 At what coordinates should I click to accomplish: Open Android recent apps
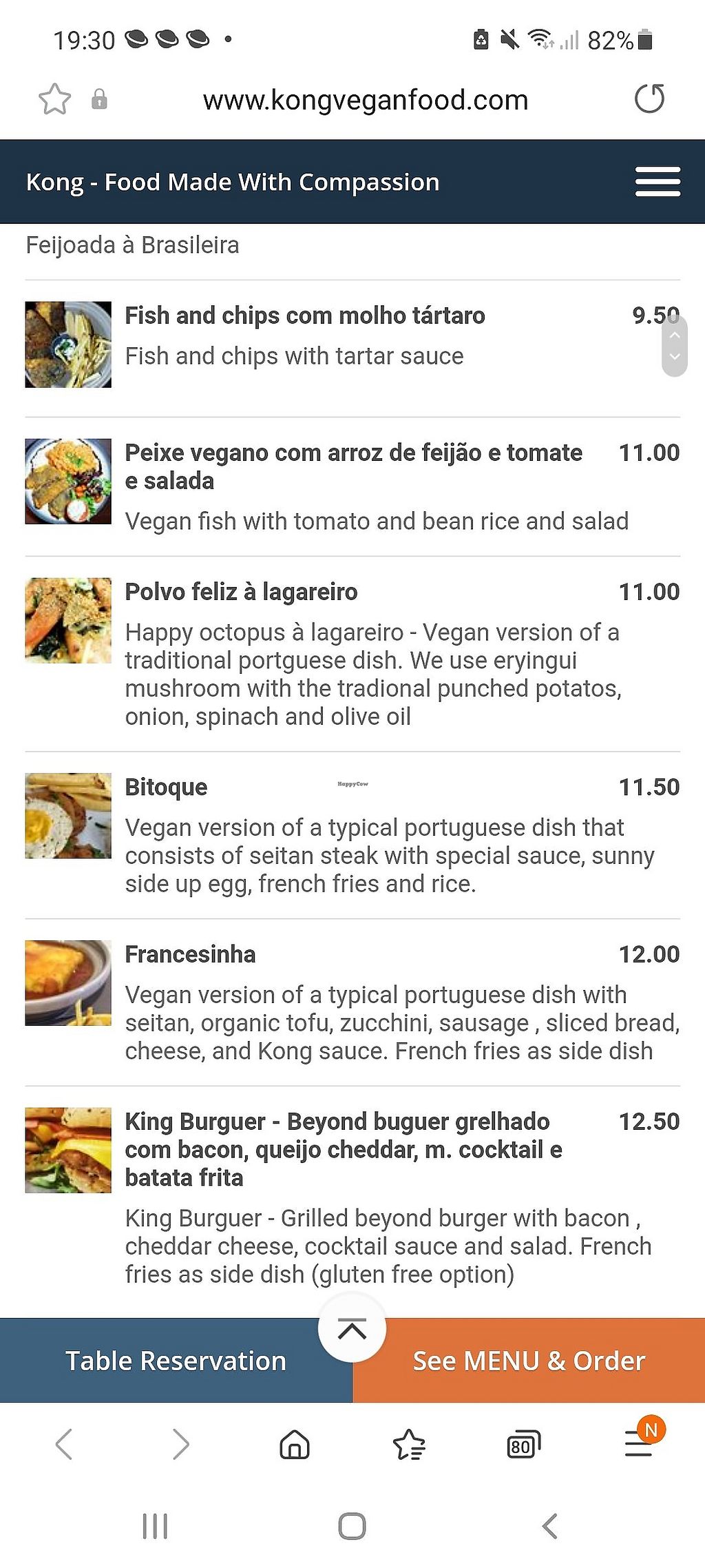tap(155, 1526)
